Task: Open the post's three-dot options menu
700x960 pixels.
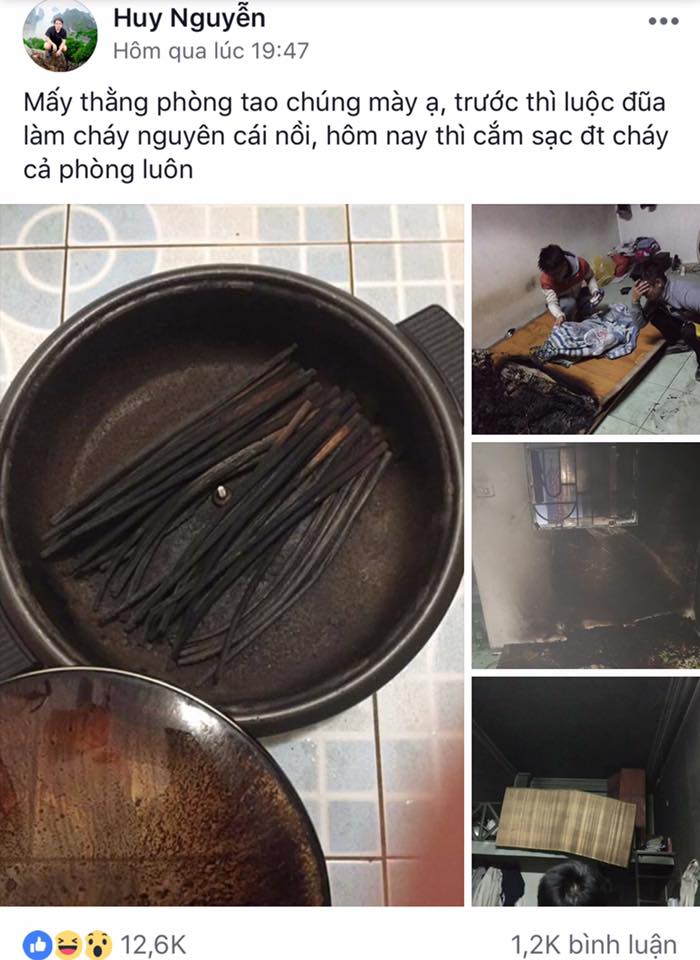Action: pos(662,21)
